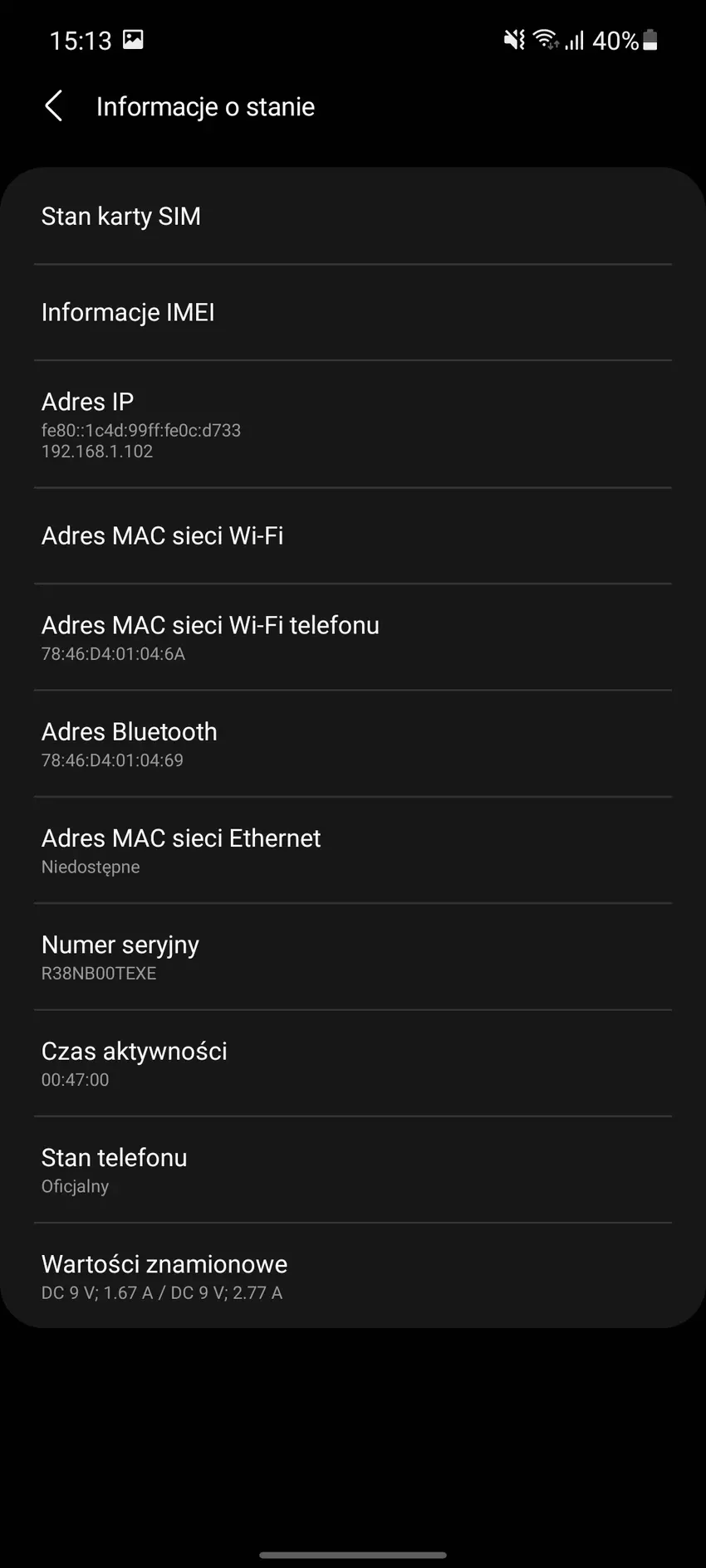
Task: Select Adres MAC sieci Wi-Fi telefonu
Action: (352, 637)
